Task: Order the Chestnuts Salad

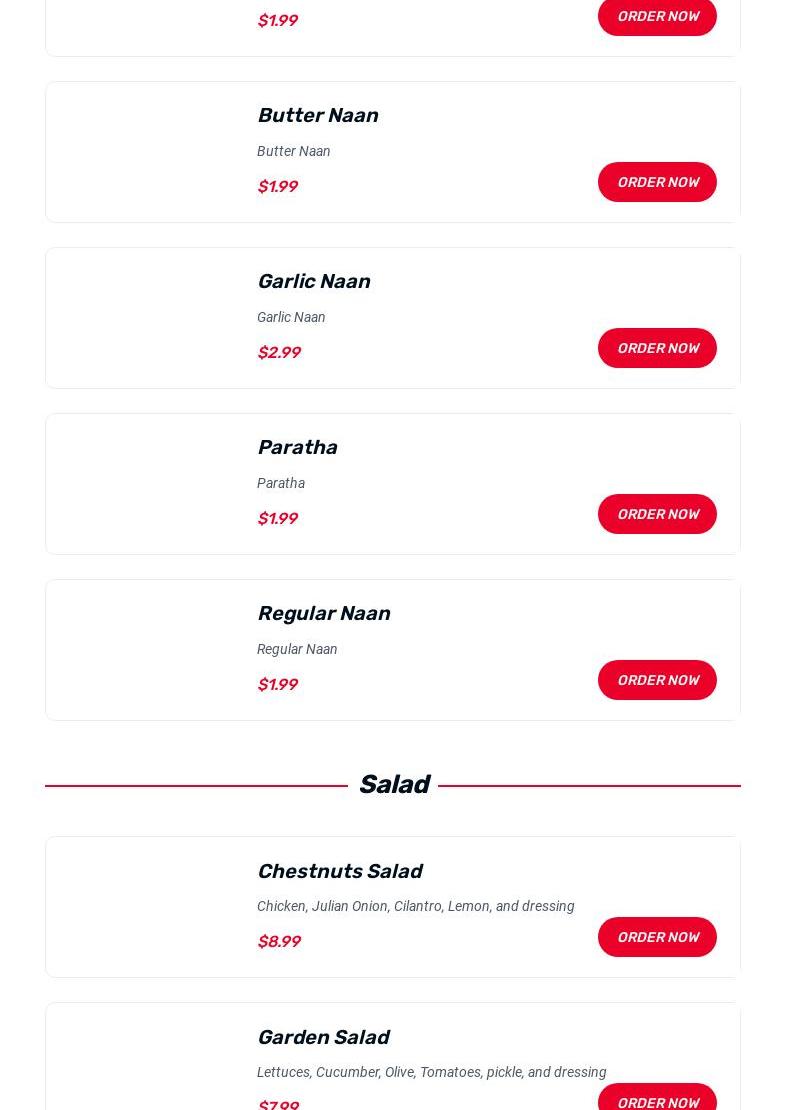Action: (657, 937)
